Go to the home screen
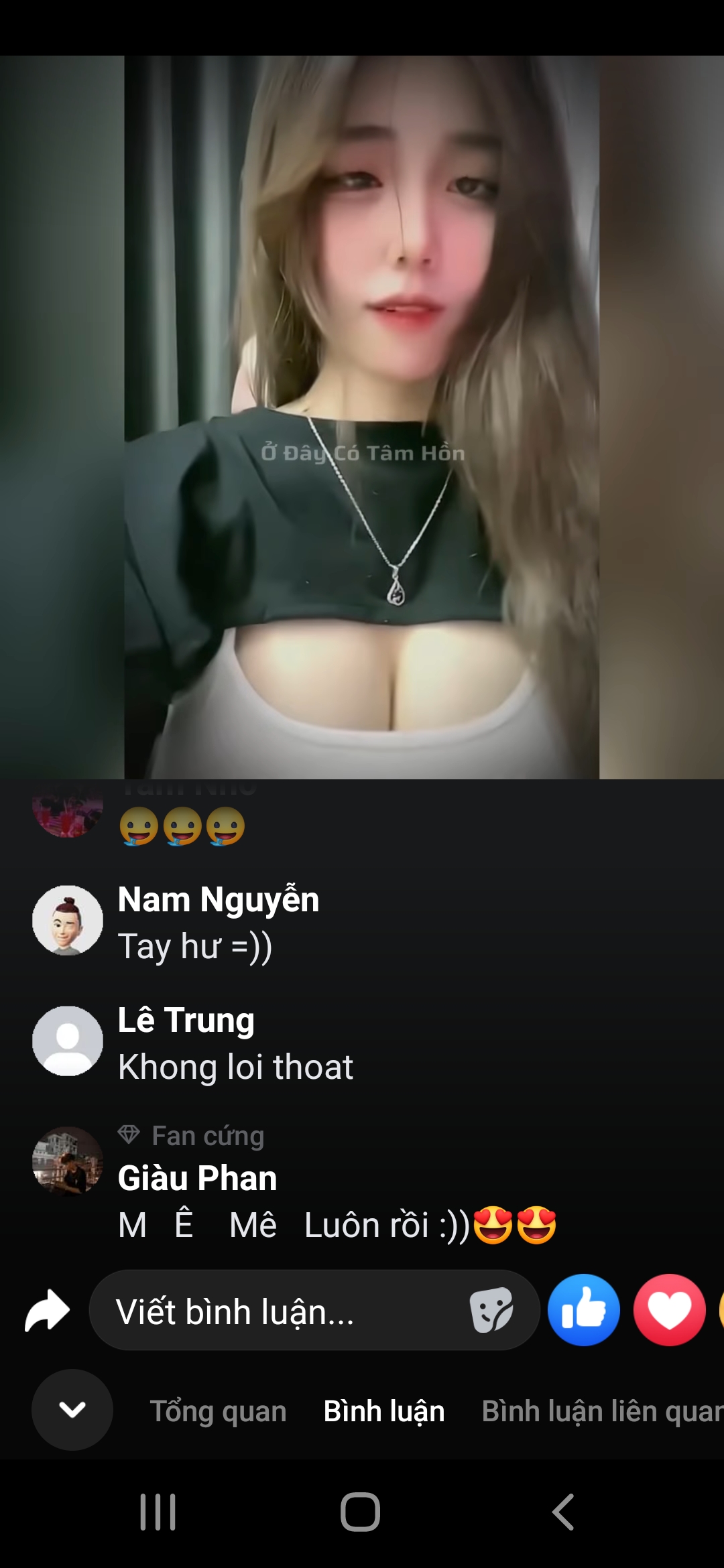 pyautogui.click(x=361, y=1512)
